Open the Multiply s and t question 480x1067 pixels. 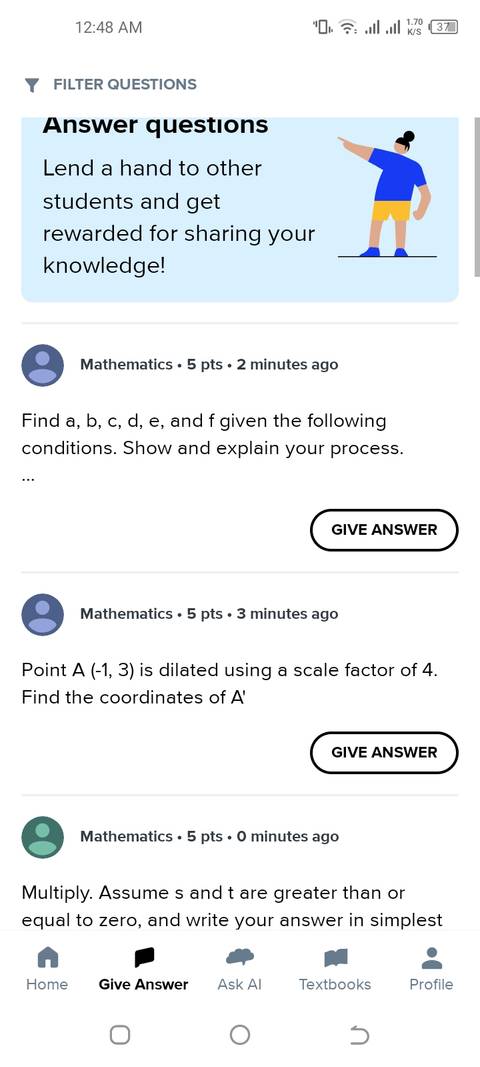point(231,906)
